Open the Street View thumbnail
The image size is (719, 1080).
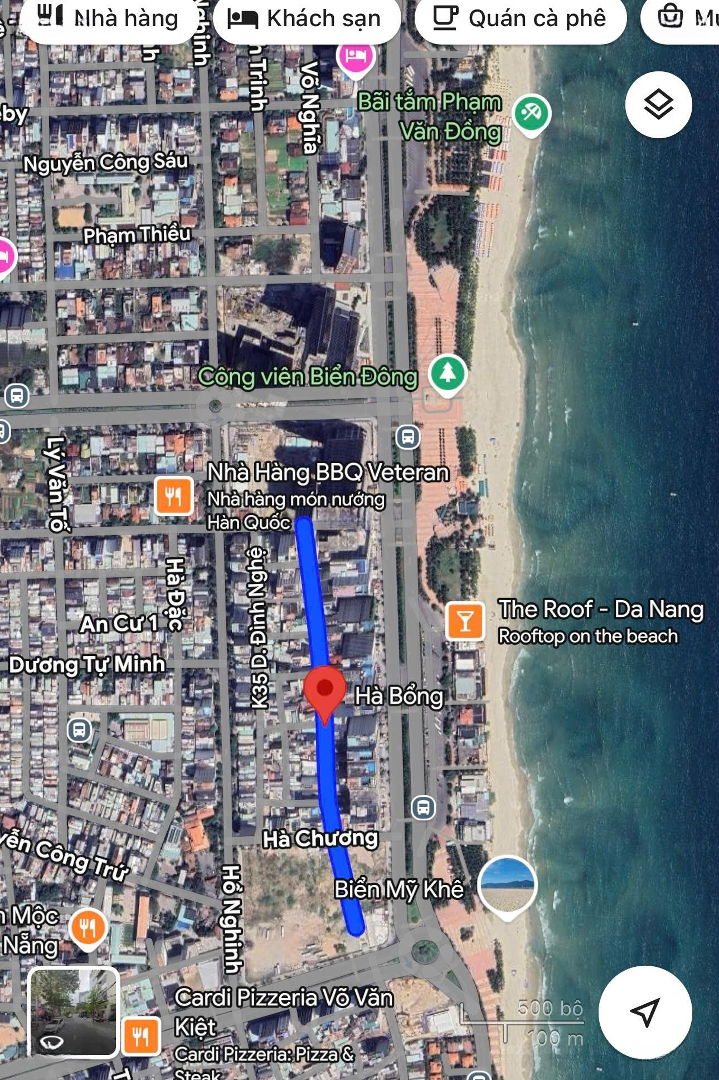73,1012
